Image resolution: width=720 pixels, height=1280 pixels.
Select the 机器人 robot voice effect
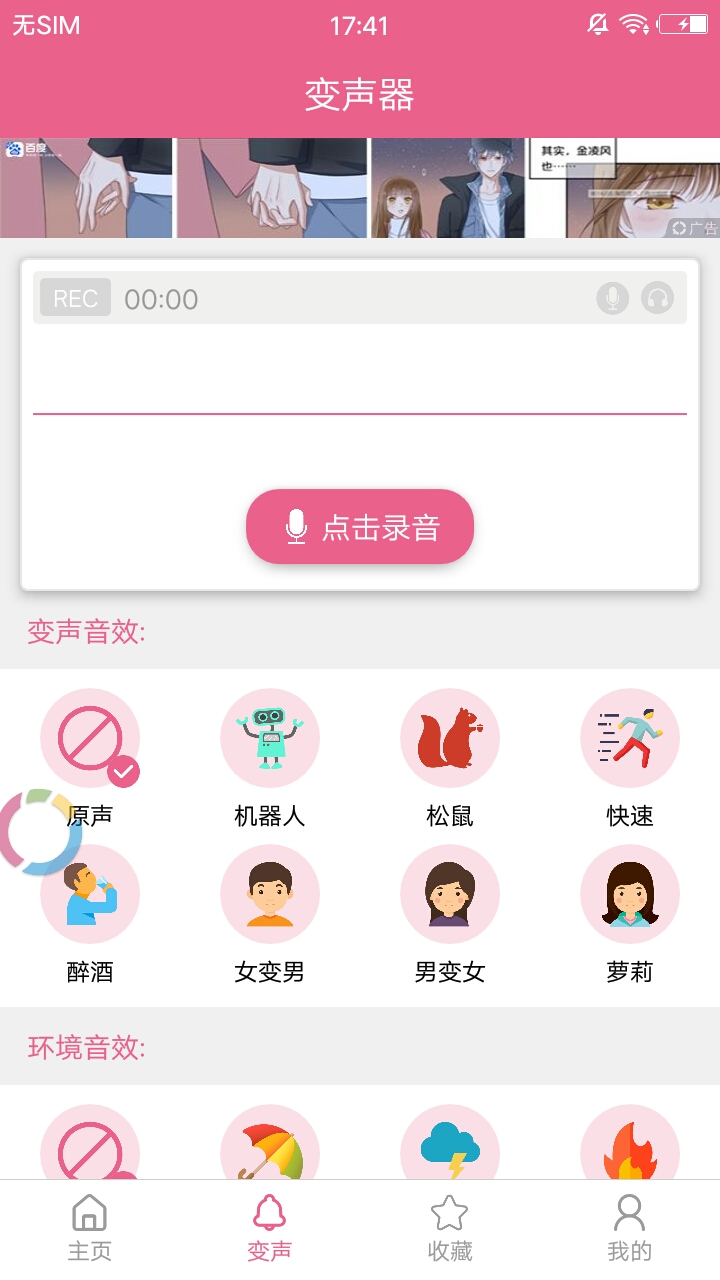tap(270, 738)
